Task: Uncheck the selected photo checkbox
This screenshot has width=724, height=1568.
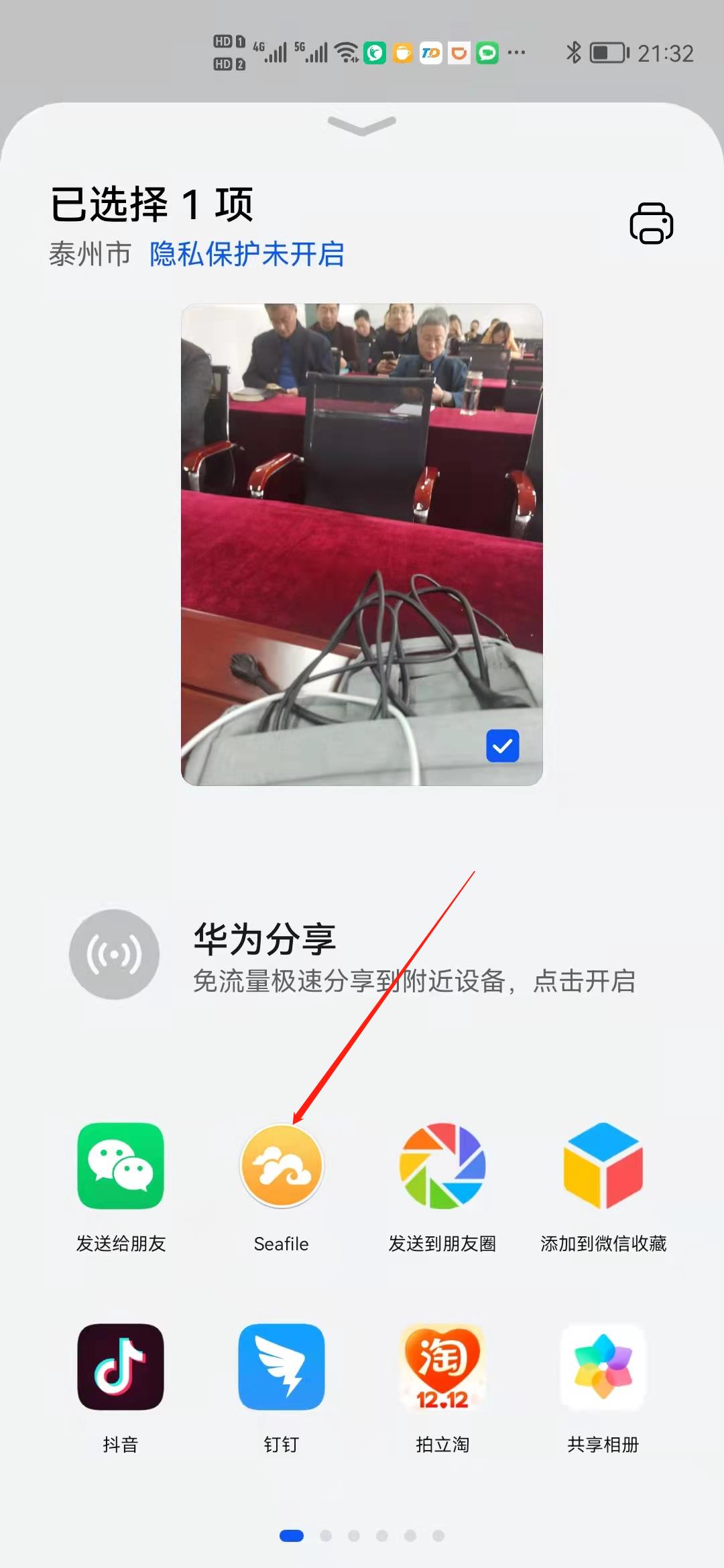Action: (x=502, y=746)
